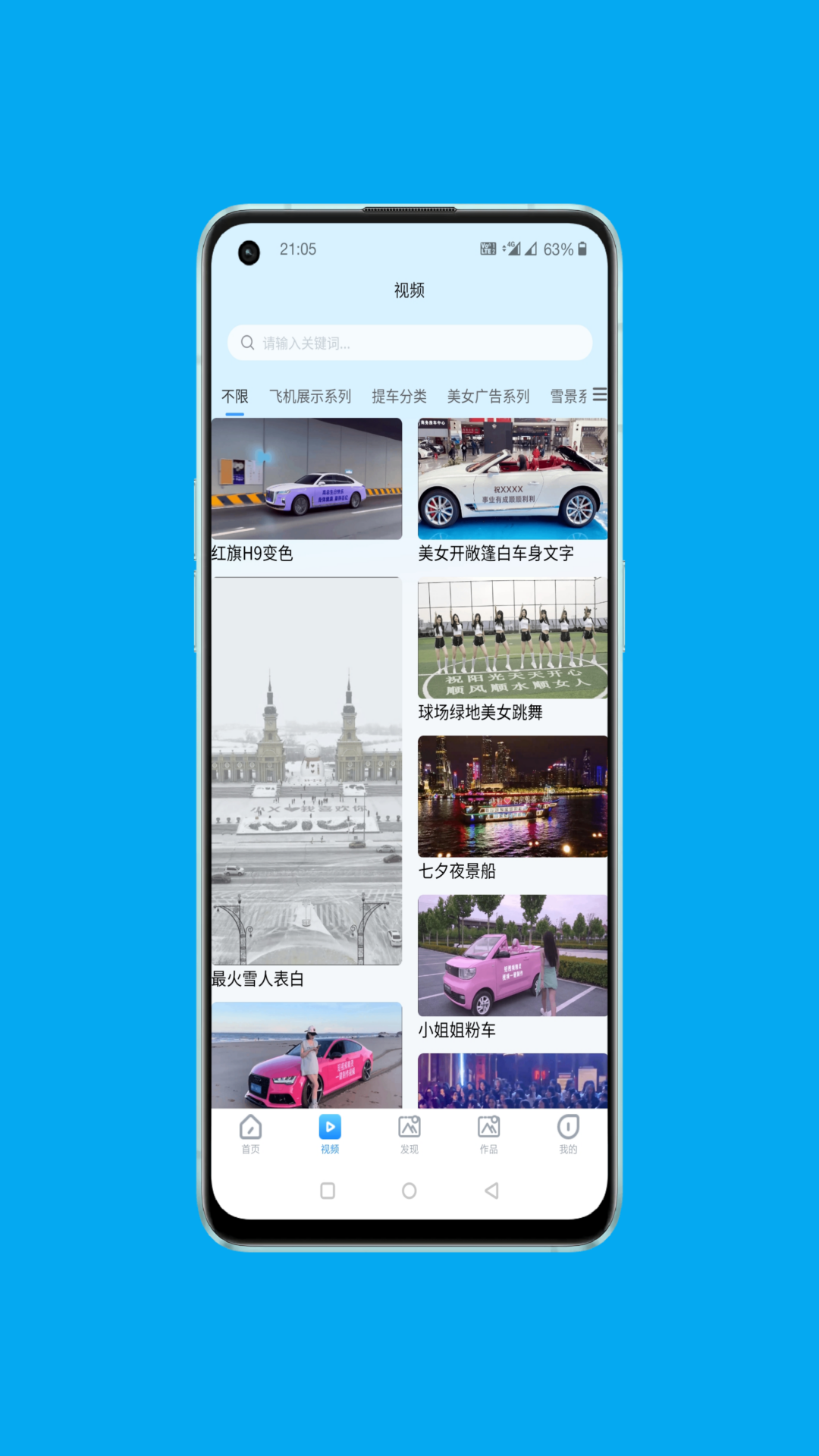
Task: Switch to the 作品 tab
Action: click(x=489, y=1134)
